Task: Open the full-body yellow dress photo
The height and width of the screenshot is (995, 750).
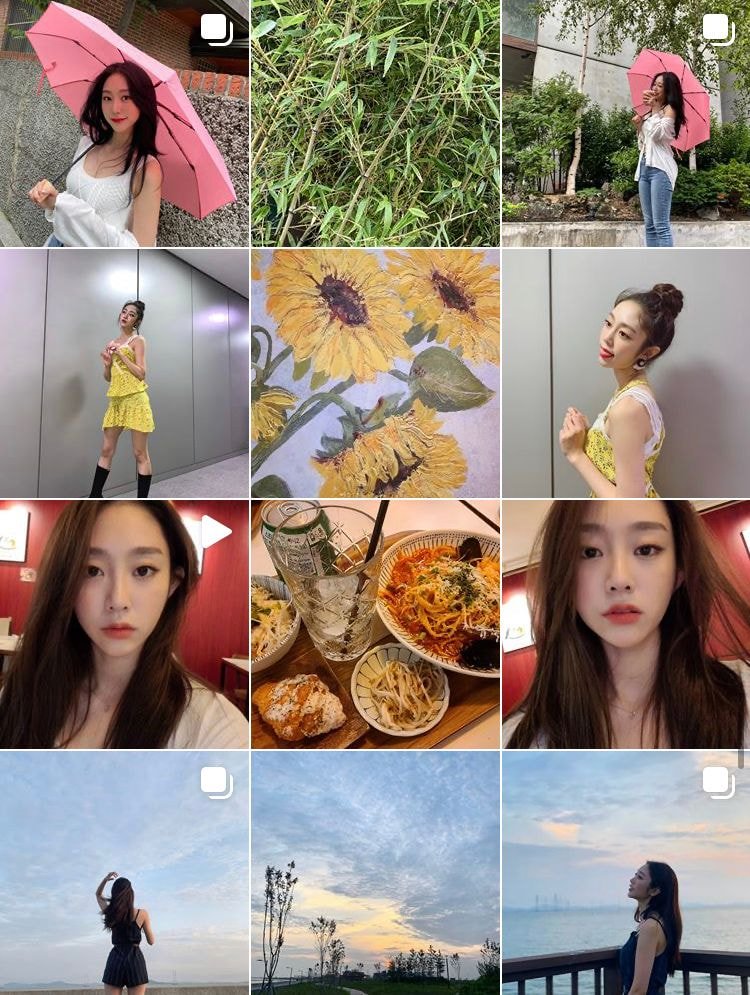Action: coord(124,373)
